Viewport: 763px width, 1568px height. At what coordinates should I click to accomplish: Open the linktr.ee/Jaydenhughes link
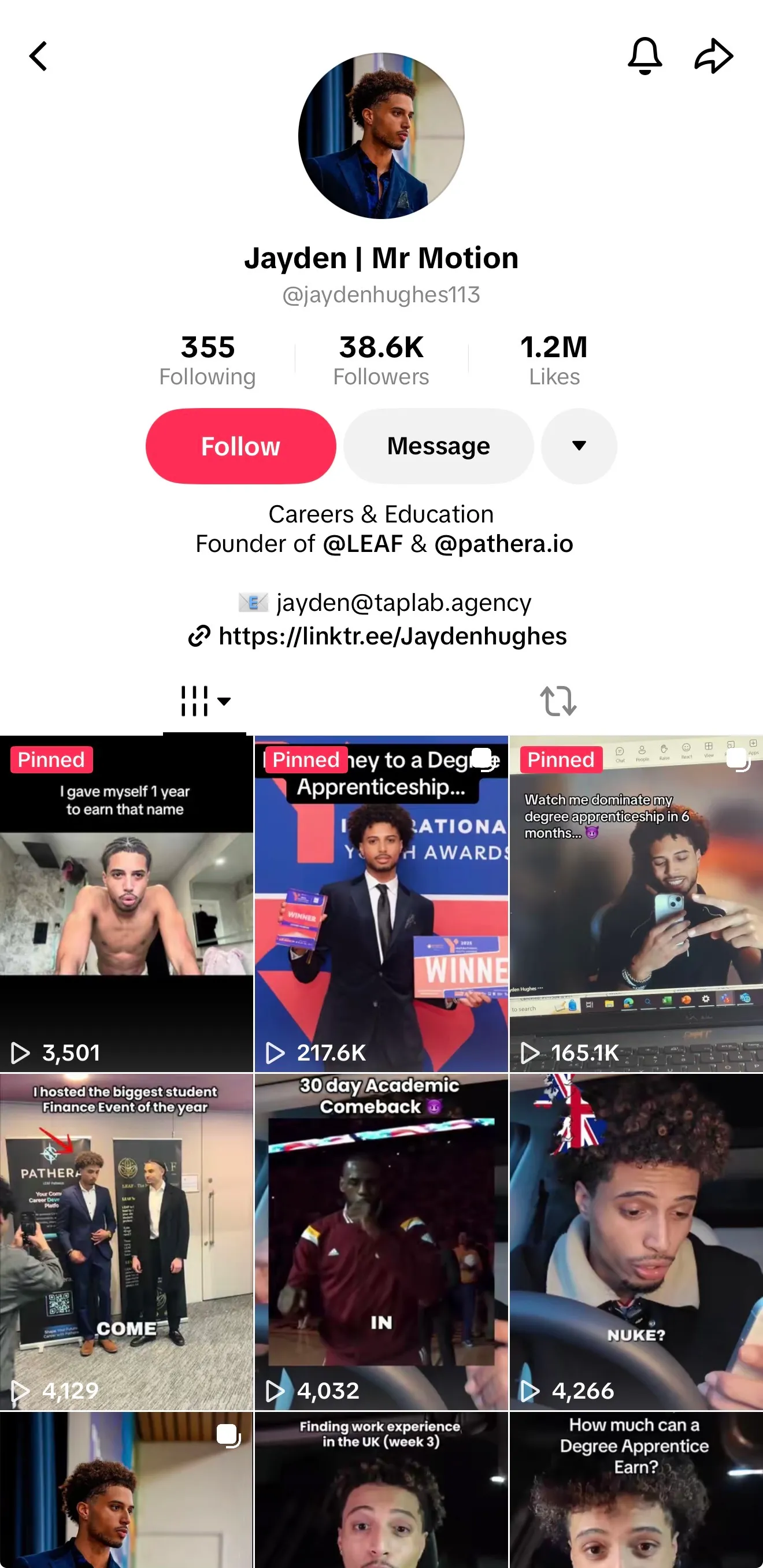[392, 636]
